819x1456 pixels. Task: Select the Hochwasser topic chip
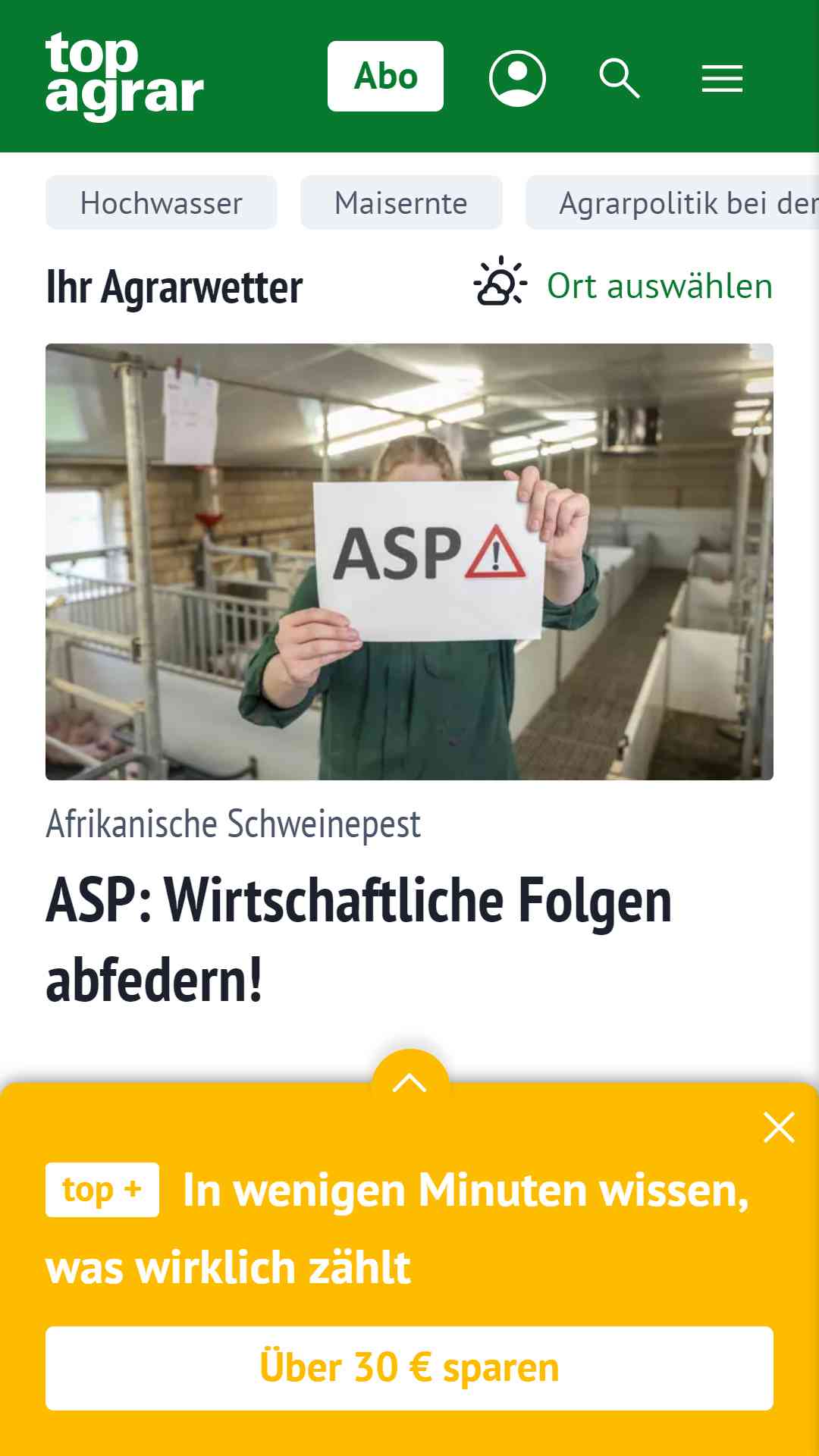pyautogui.click(x=162, y=202)
